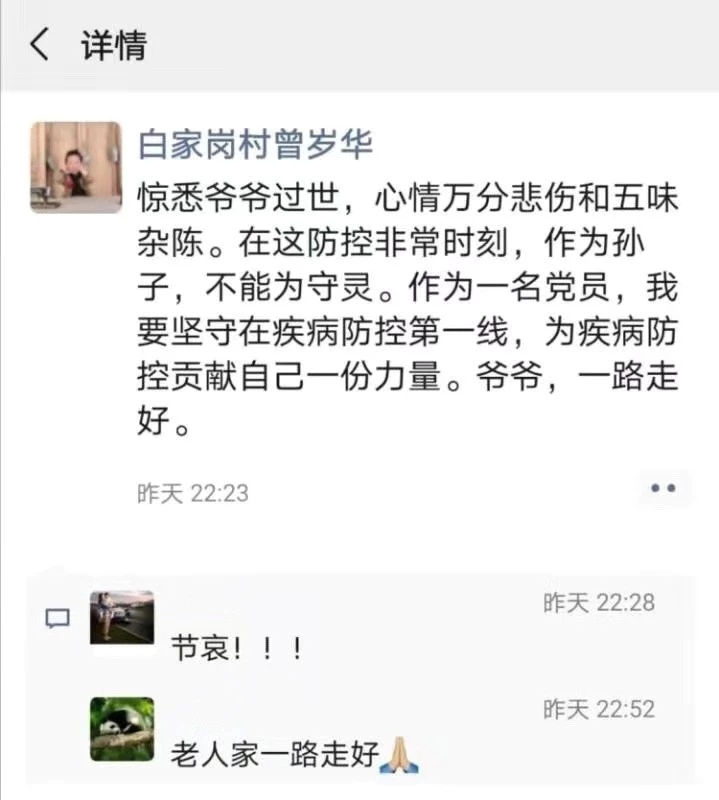Open the profile photo of 白家岗村曾岁华

click(76, 167)
